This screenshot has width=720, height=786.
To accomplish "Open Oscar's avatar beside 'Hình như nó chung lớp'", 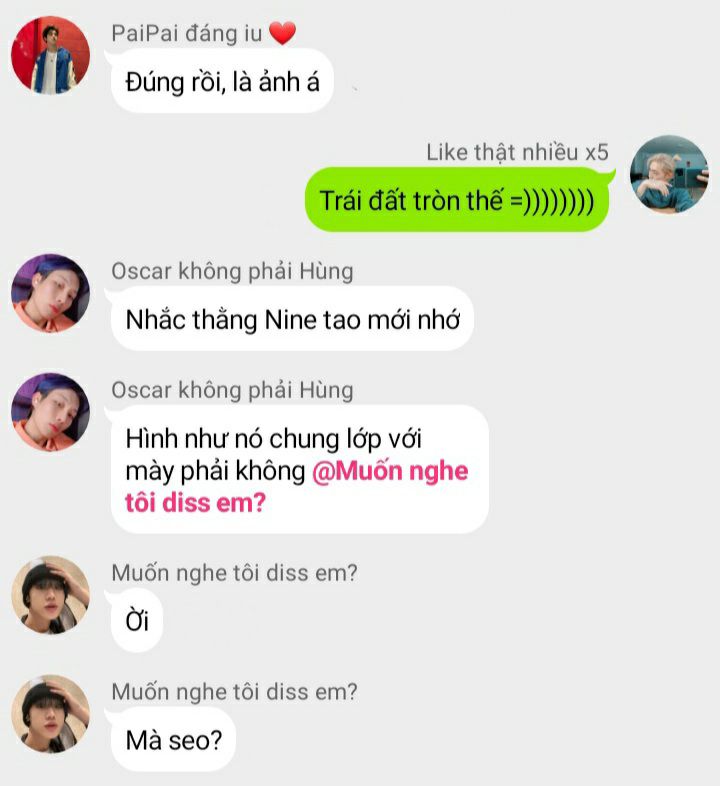I will (x=50, y=412).
